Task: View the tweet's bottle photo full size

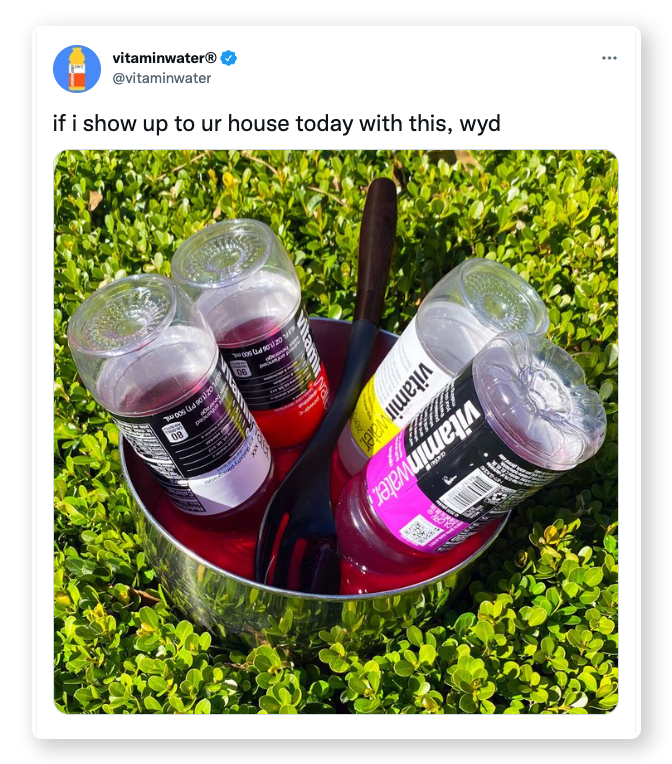Action: click(336, 431)
